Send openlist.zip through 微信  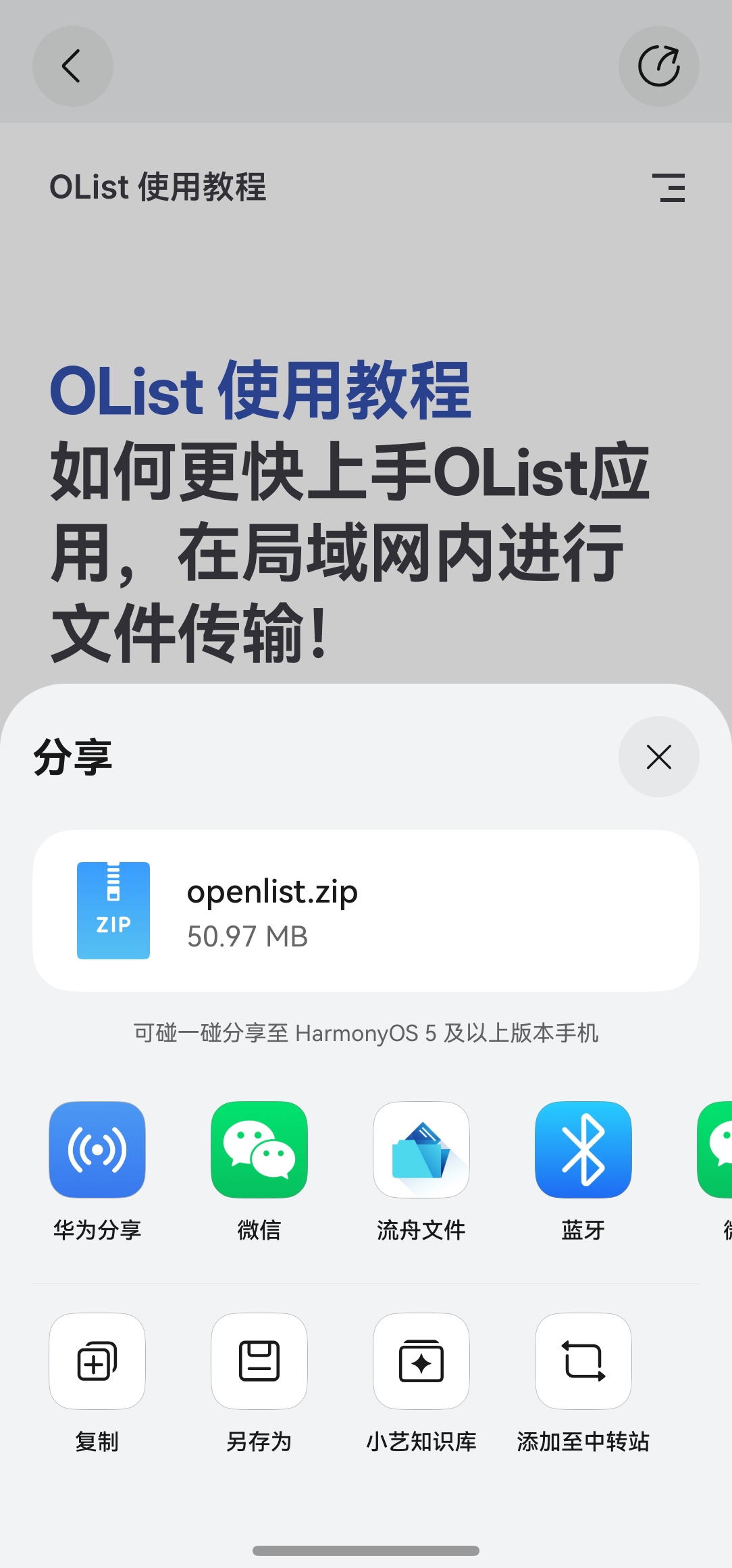pos(259,1150)
